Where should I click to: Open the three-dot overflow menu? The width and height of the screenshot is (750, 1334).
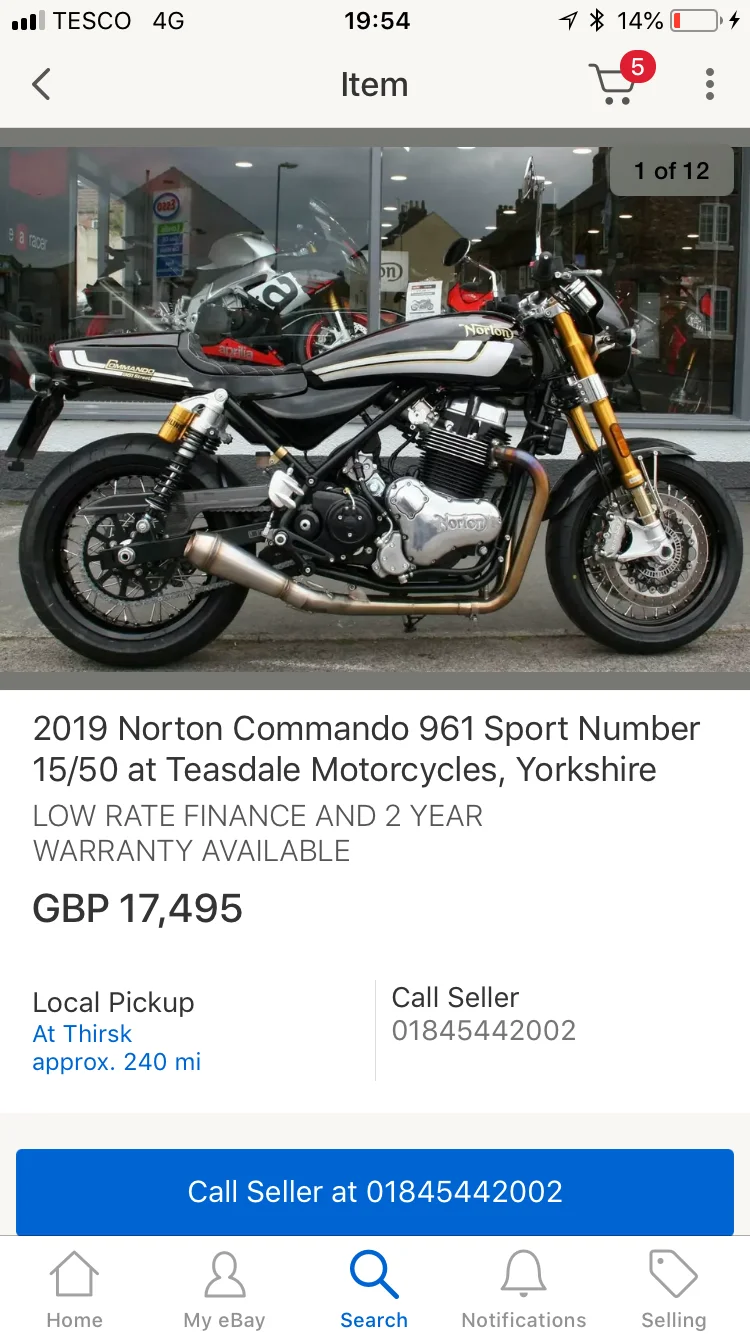click(710, 84)
